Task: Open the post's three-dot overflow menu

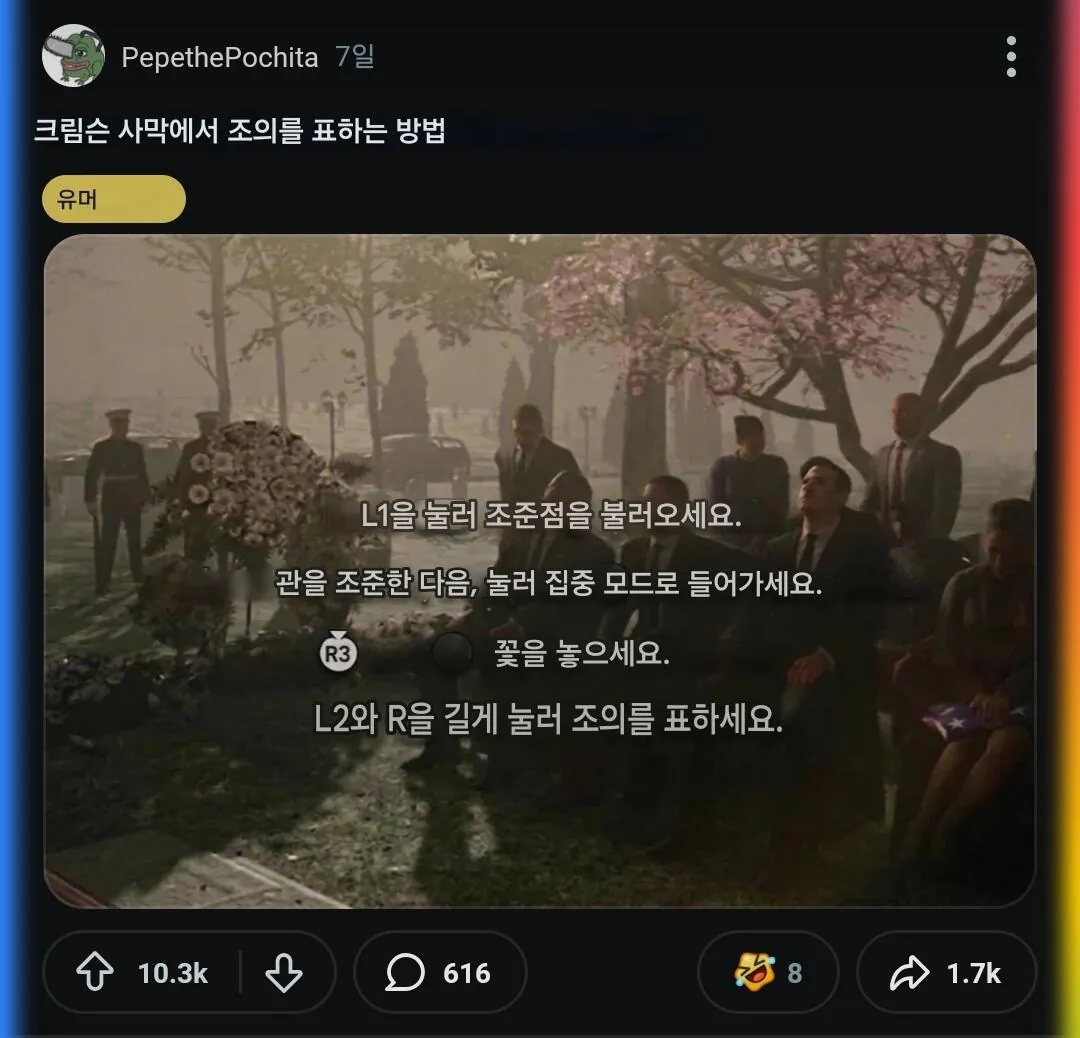Action: point(1011,57)
